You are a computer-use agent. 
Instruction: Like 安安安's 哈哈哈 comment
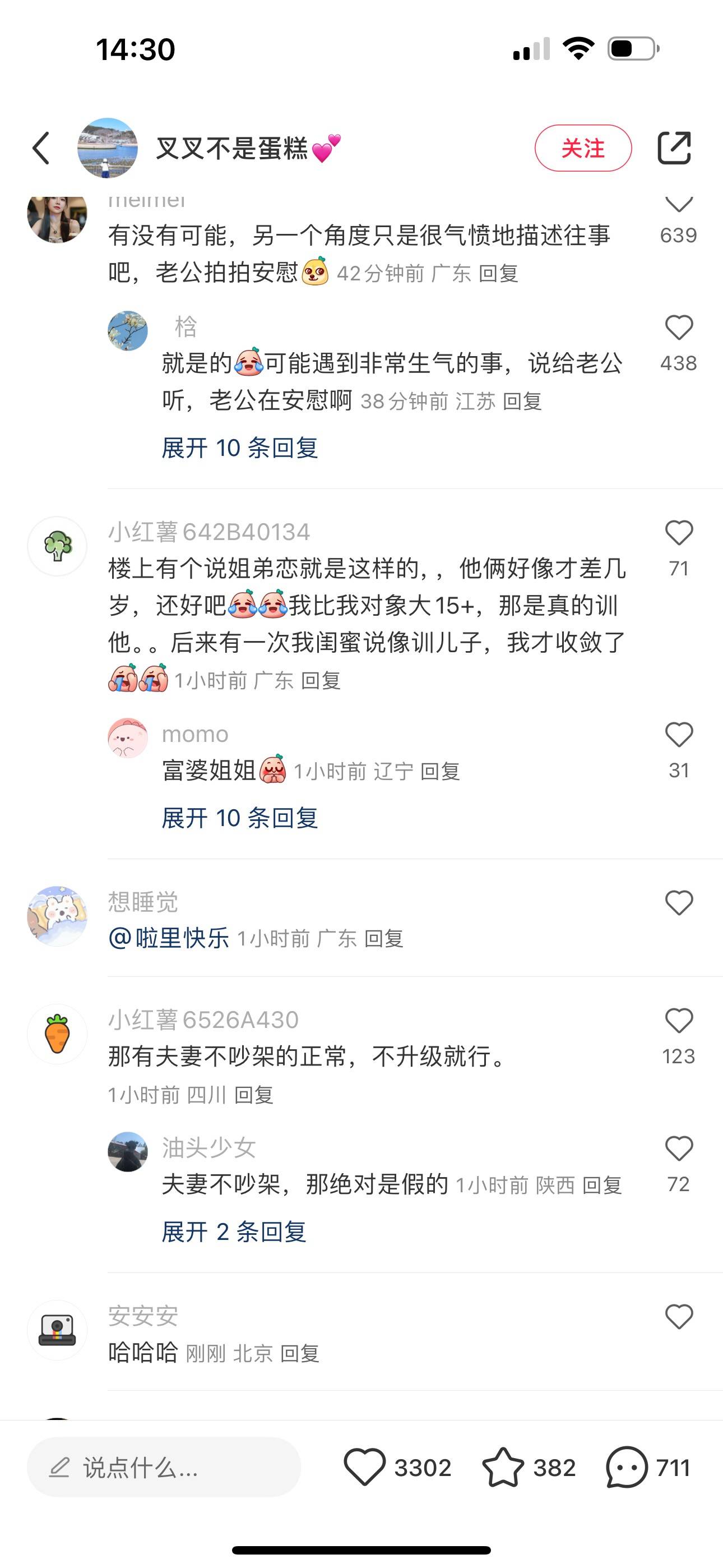[x=679, y=1317]
